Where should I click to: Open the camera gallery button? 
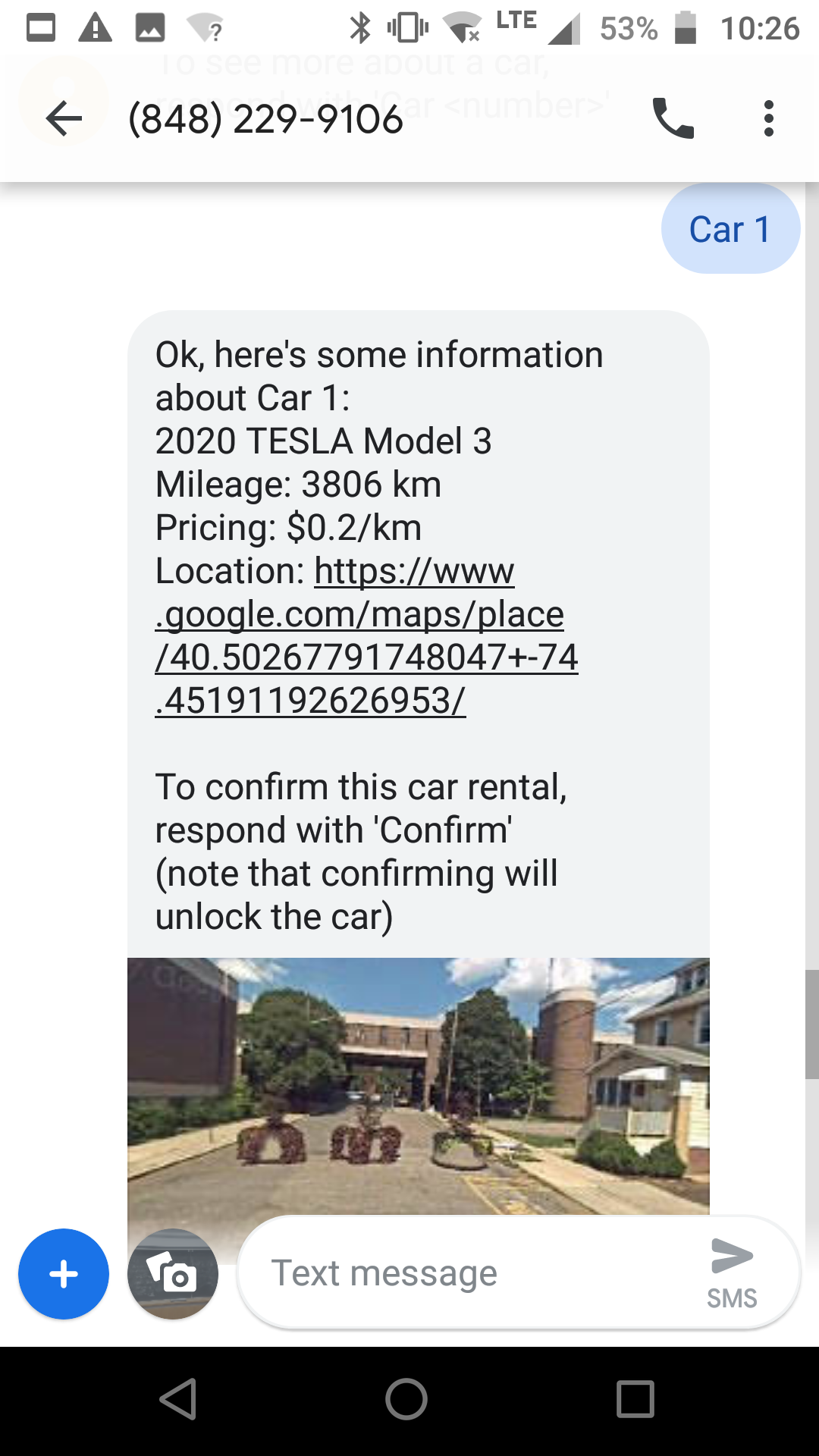coord(173,1274)
